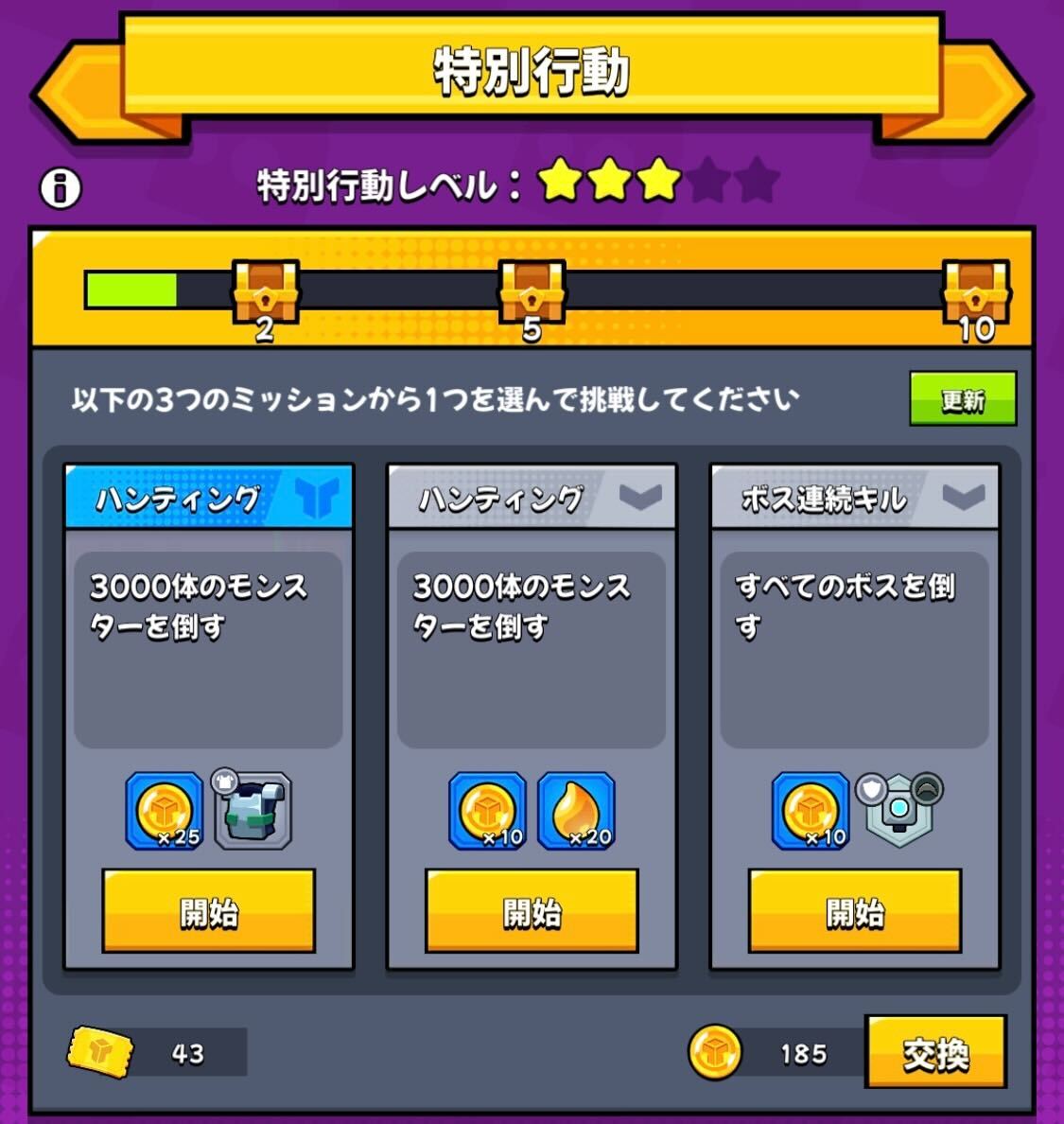Open the chest at milestone 2
1064x1124 pixels.
pos(266,293)
